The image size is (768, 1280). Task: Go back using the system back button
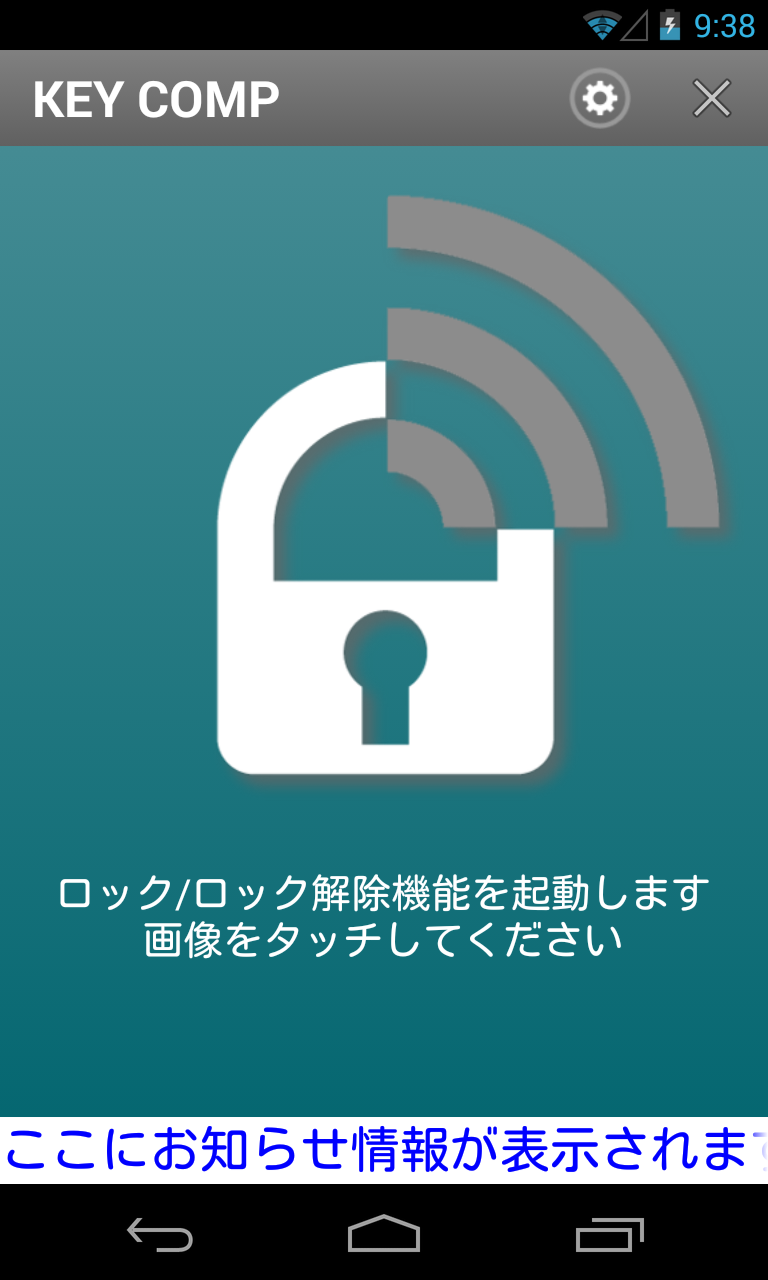pos(160,1235)
